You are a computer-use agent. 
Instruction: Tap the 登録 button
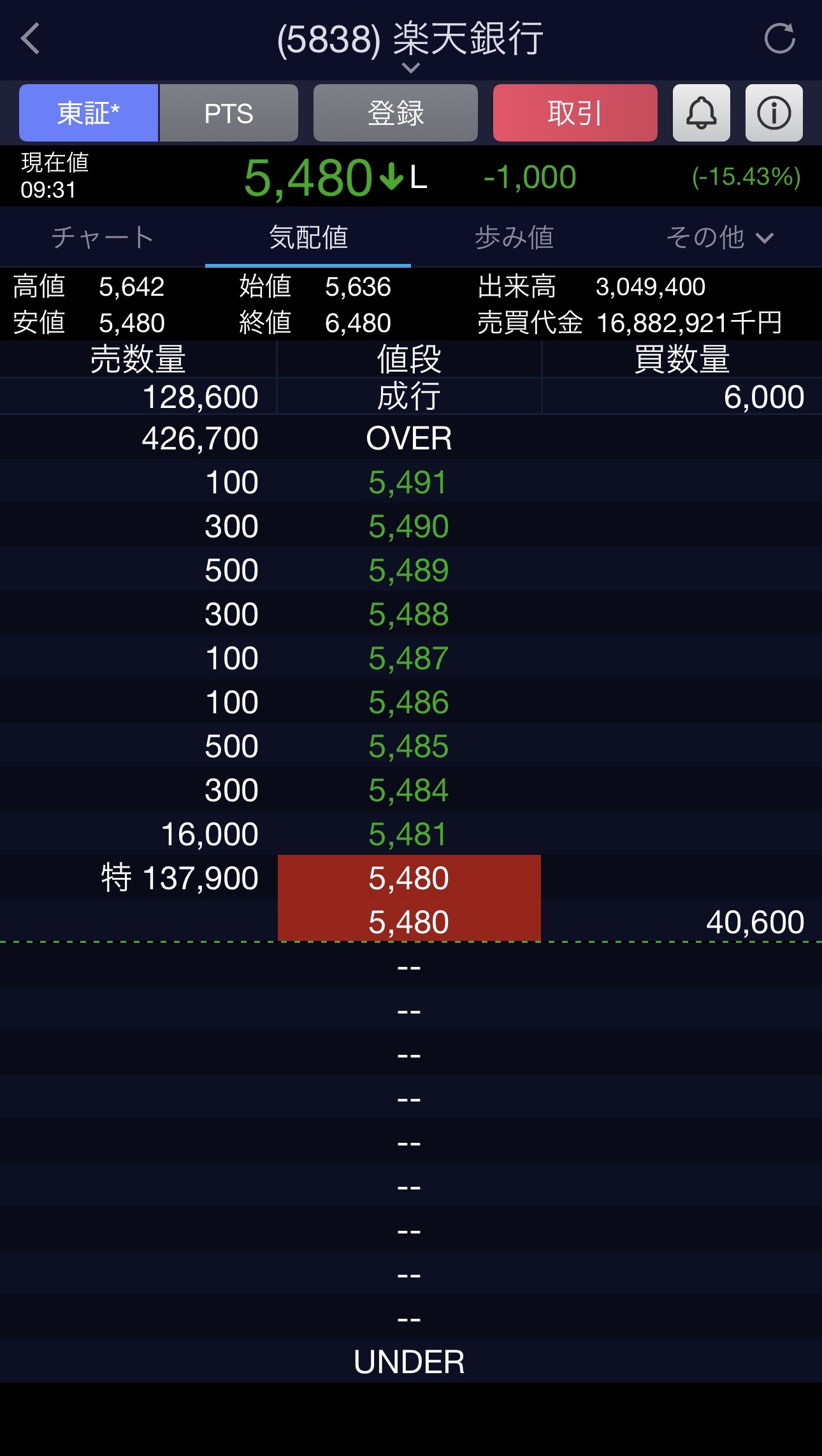click(x=396, y=113)
